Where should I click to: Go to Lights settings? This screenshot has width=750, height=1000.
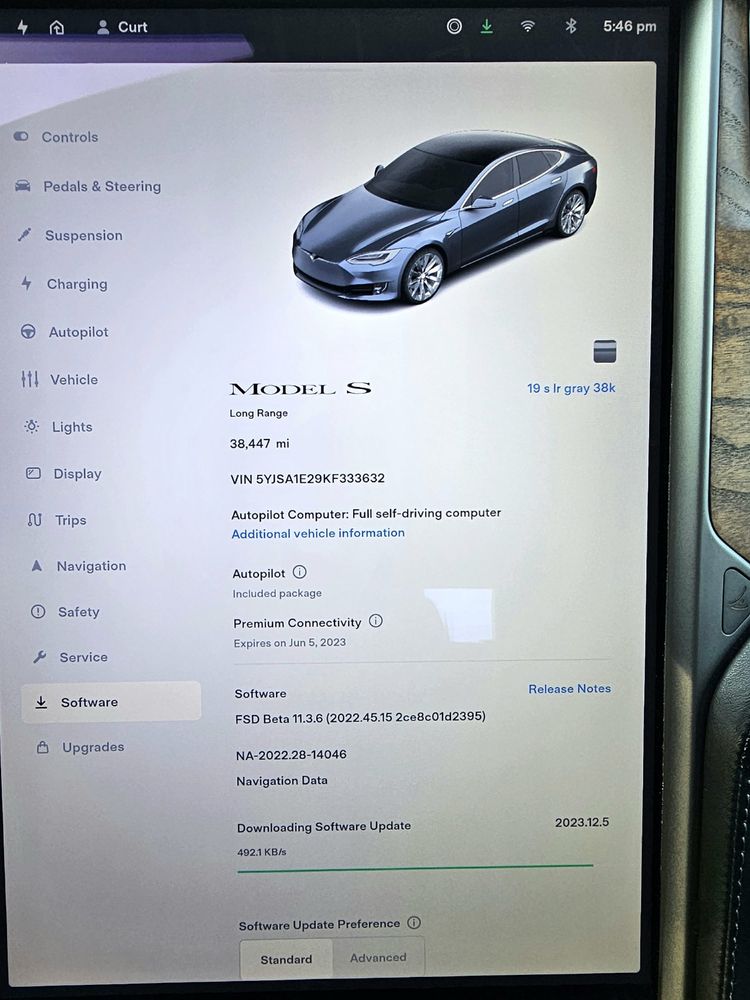point(71,427)
